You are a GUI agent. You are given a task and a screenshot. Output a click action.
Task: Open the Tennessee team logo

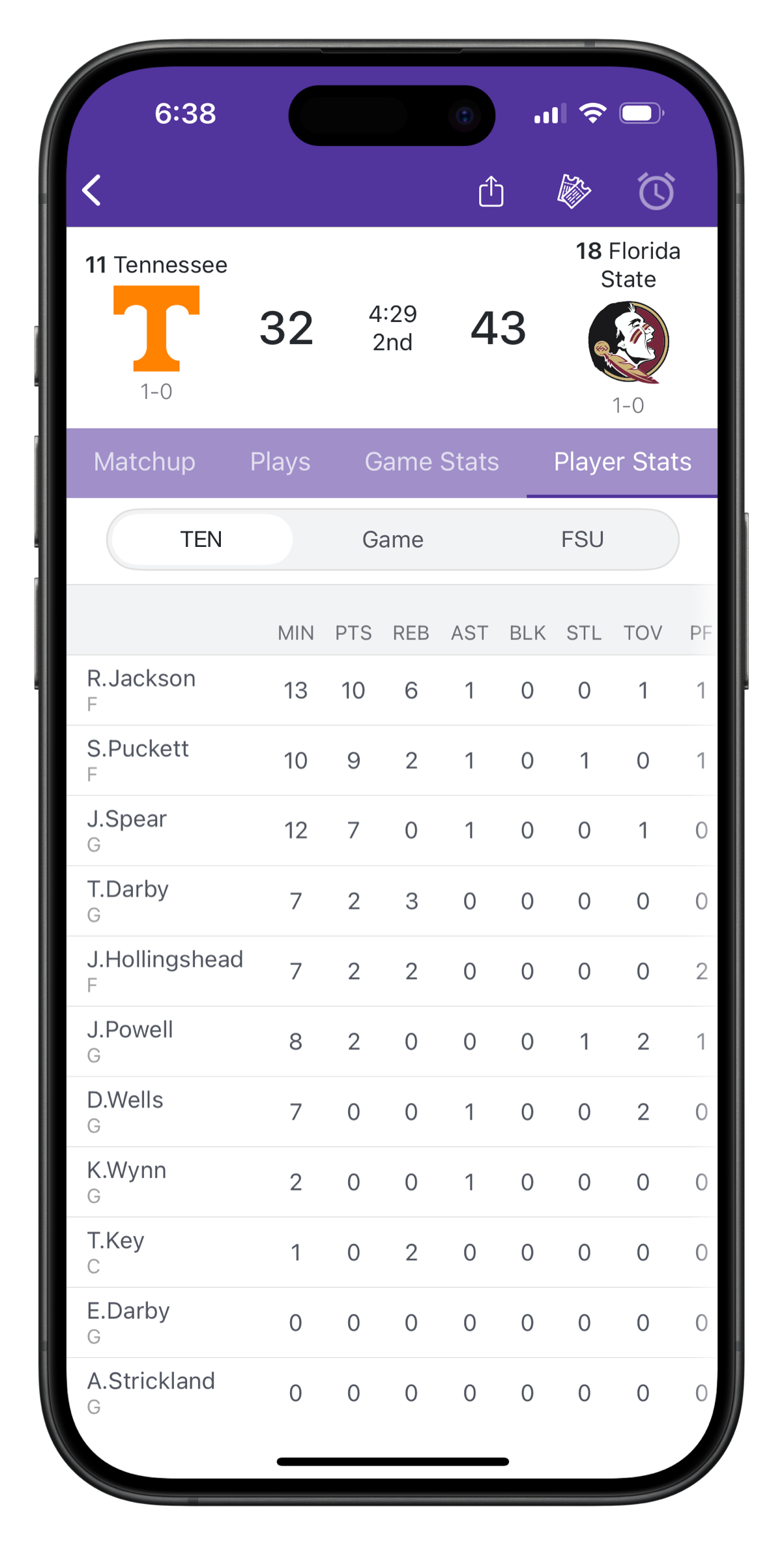coord(156,328)
